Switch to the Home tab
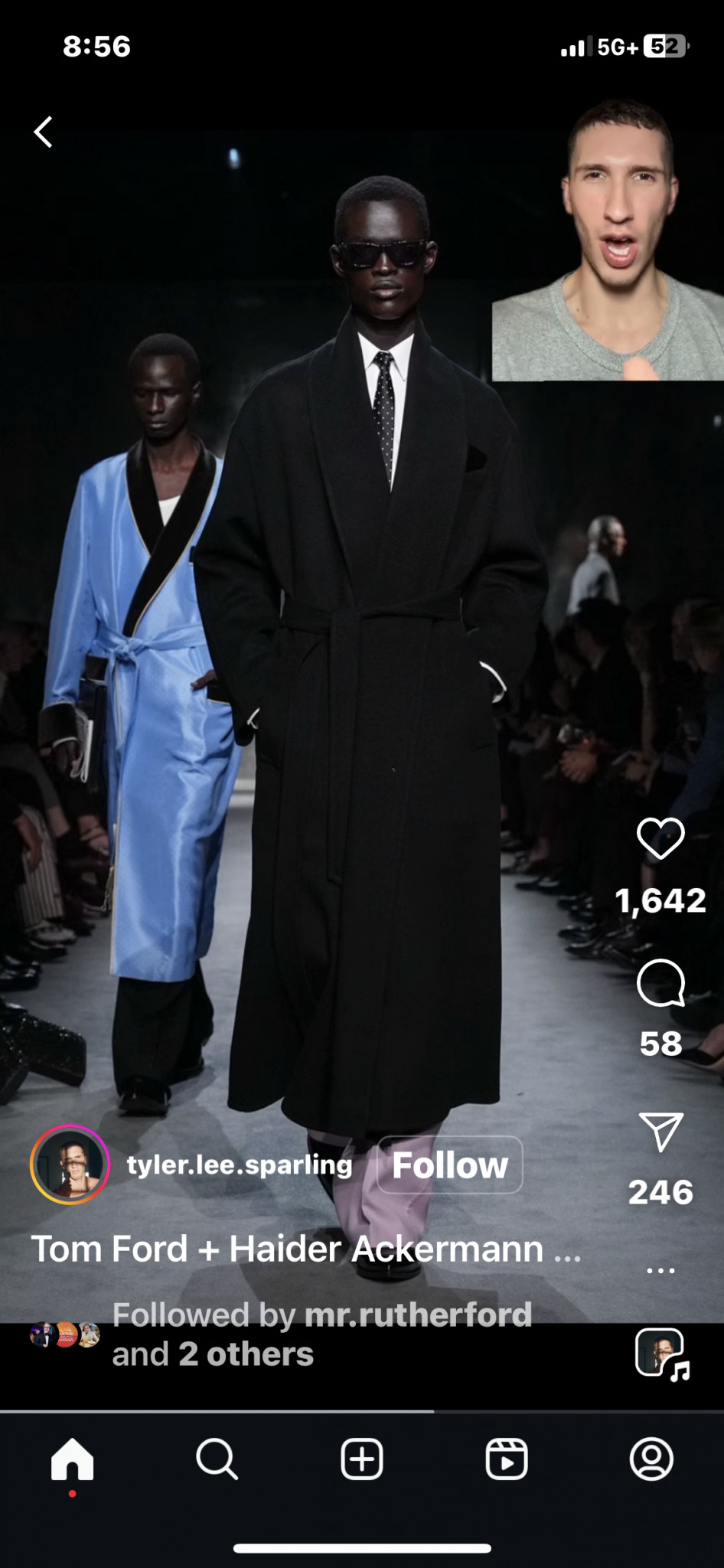Viewport: 724px width, 1568px height. click(x=73, y=1459)
